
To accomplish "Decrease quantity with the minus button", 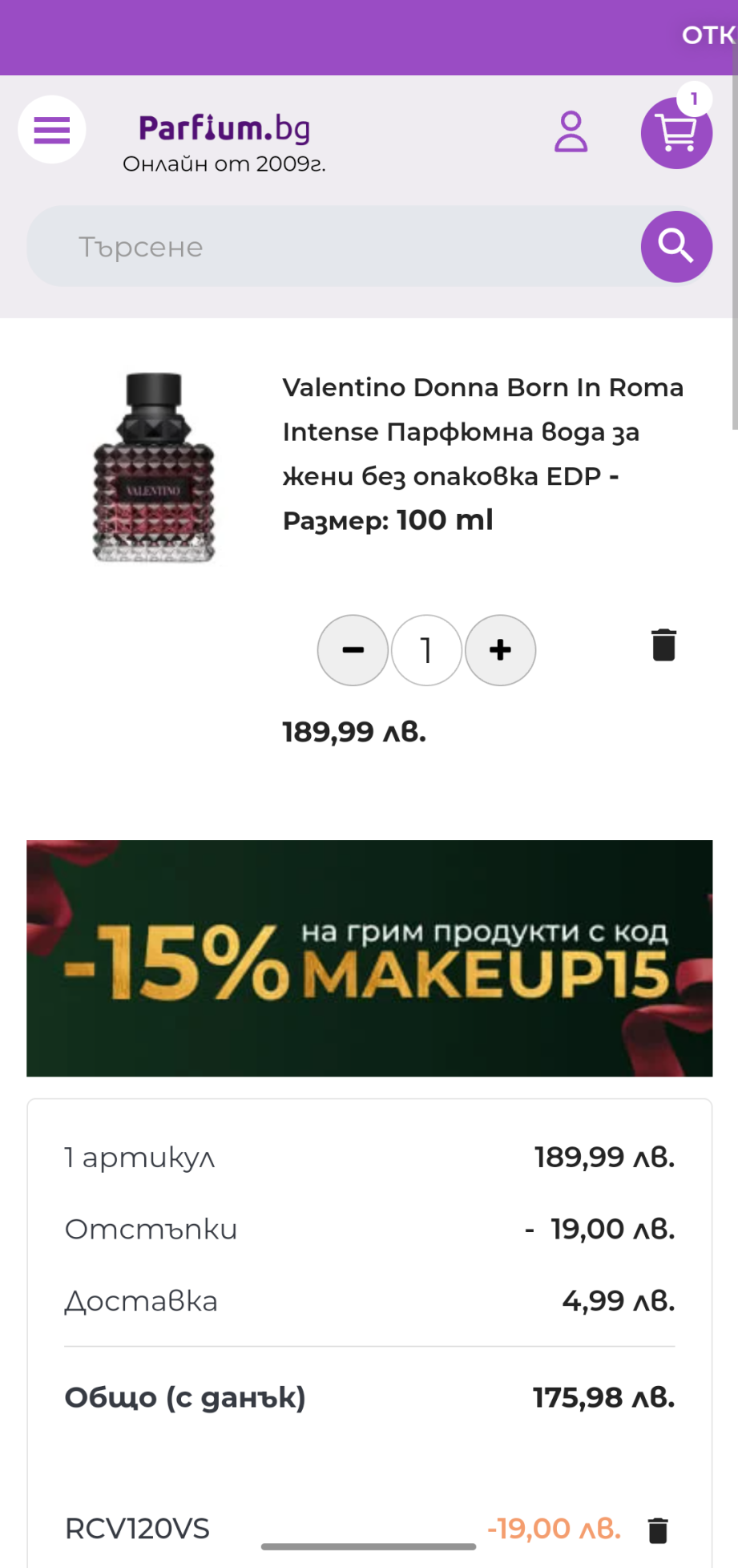I will click(353, 650).
